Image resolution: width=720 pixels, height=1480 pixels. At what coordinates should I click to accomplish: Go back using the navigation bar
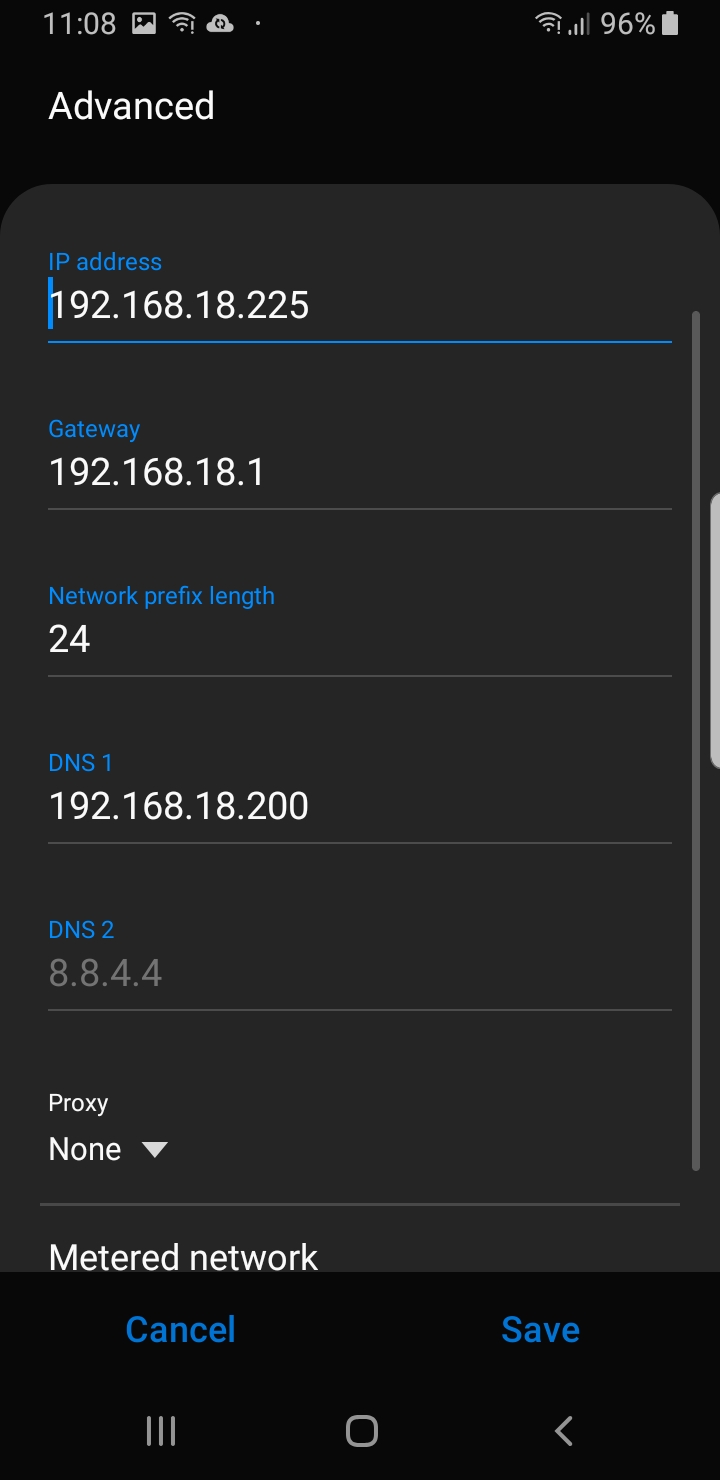pyautogui.click(x=563, y=1431)
